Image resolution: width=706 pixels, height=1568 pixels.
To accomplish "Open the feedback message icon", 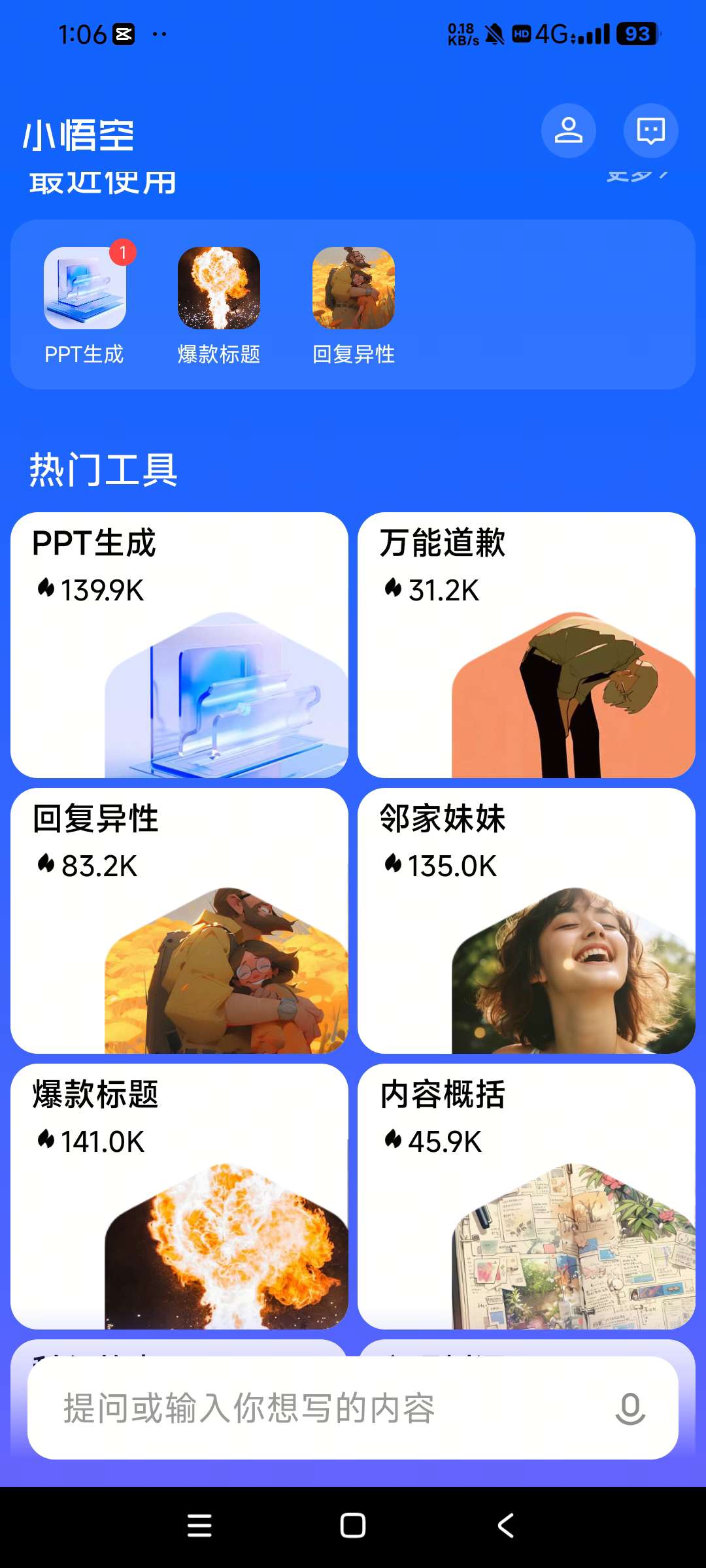I will 650,131.
